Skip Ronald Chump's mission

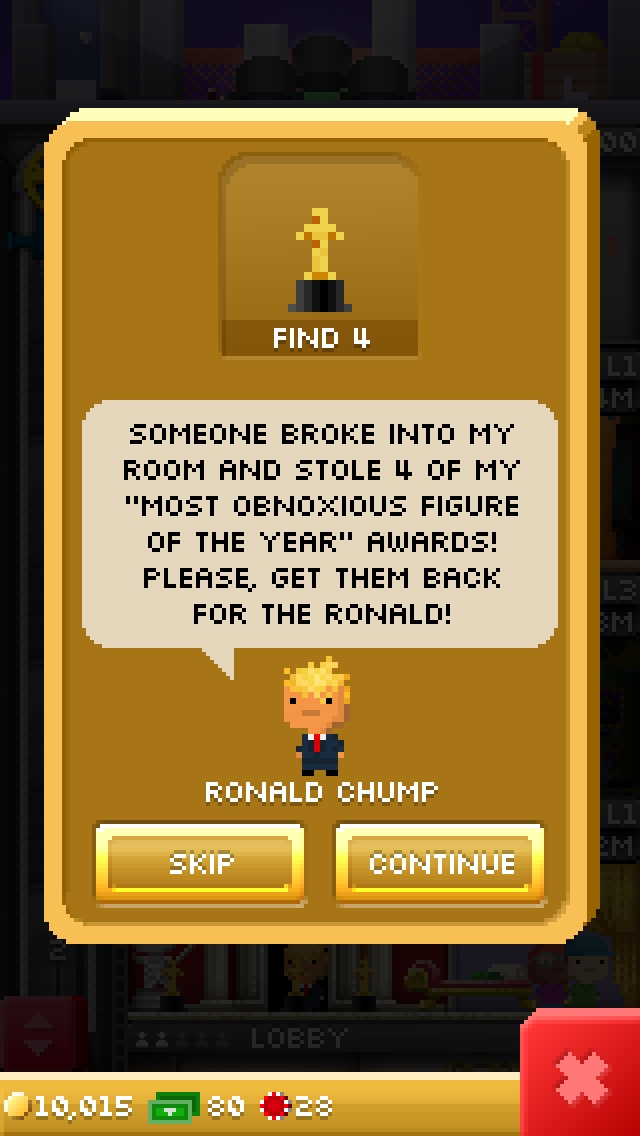point(200,862)
